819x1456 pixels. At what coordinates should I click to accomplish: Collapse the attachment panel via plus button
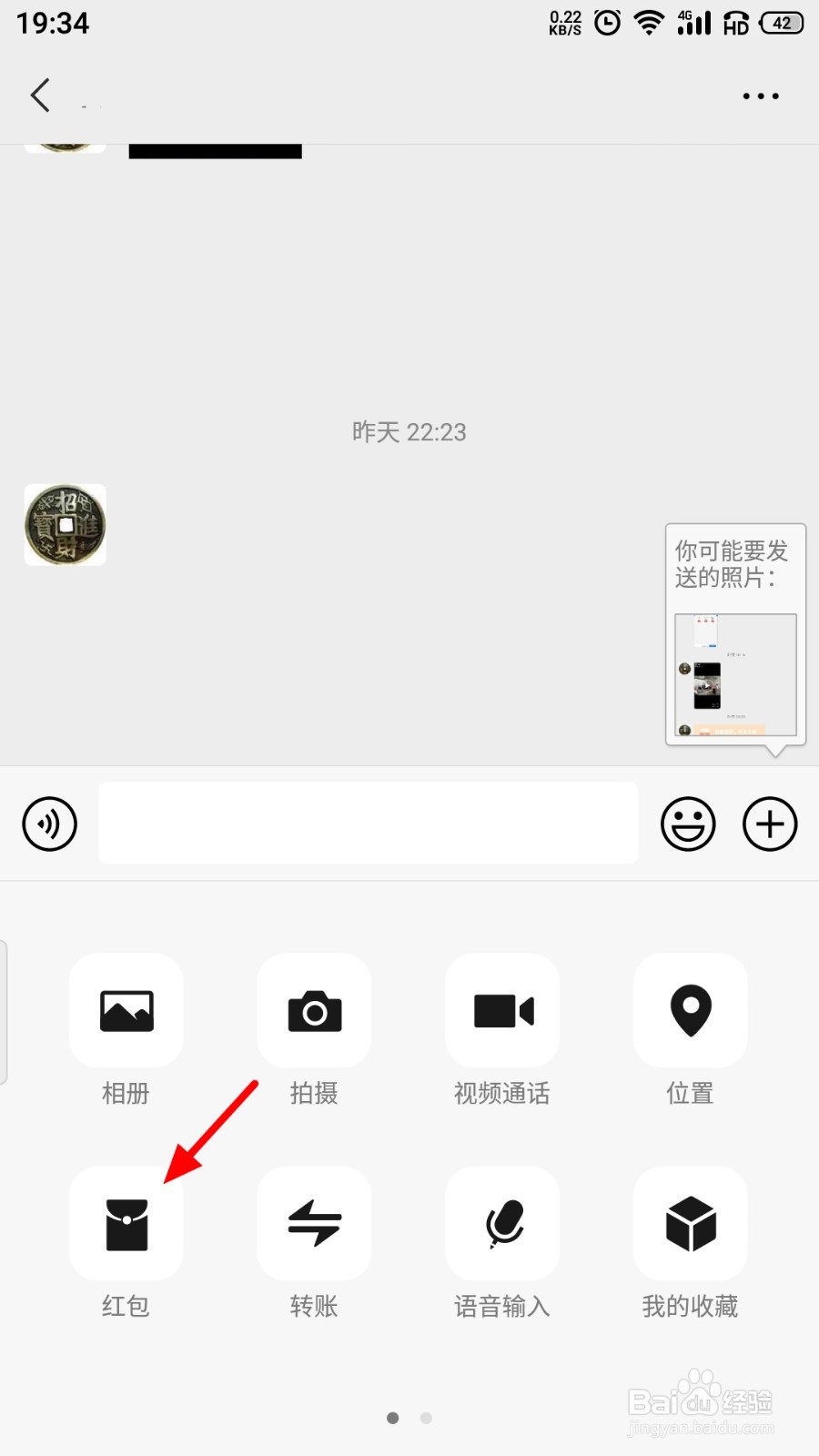pyautogui.click(x=770, y=824)
